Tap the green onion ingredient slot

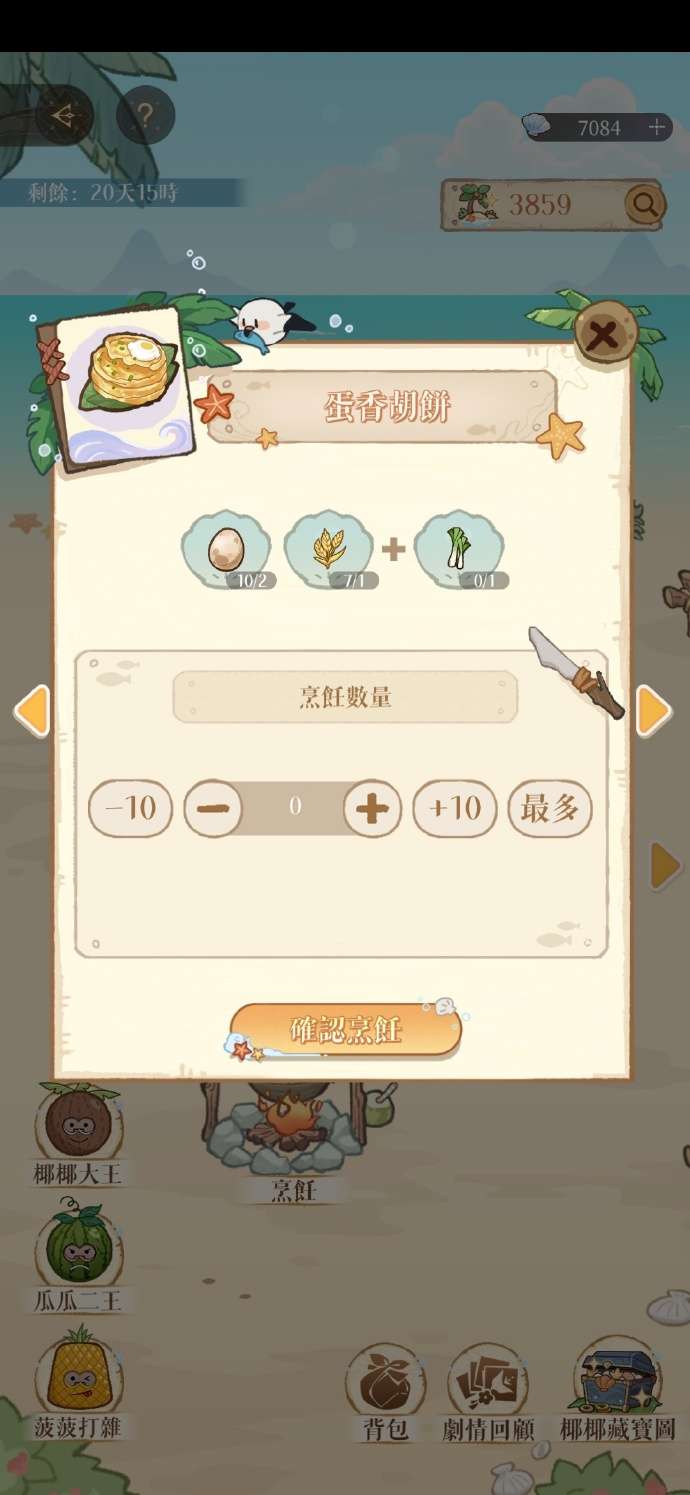point(459,550)
